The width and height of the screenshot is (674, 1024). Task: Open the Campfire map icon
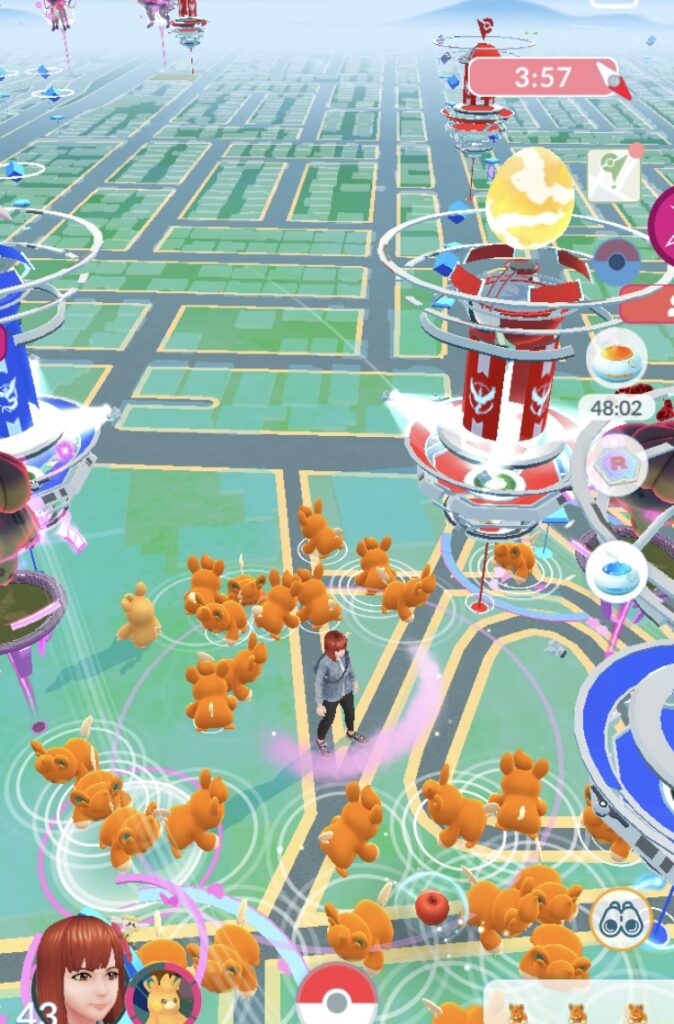click(613, 176)
